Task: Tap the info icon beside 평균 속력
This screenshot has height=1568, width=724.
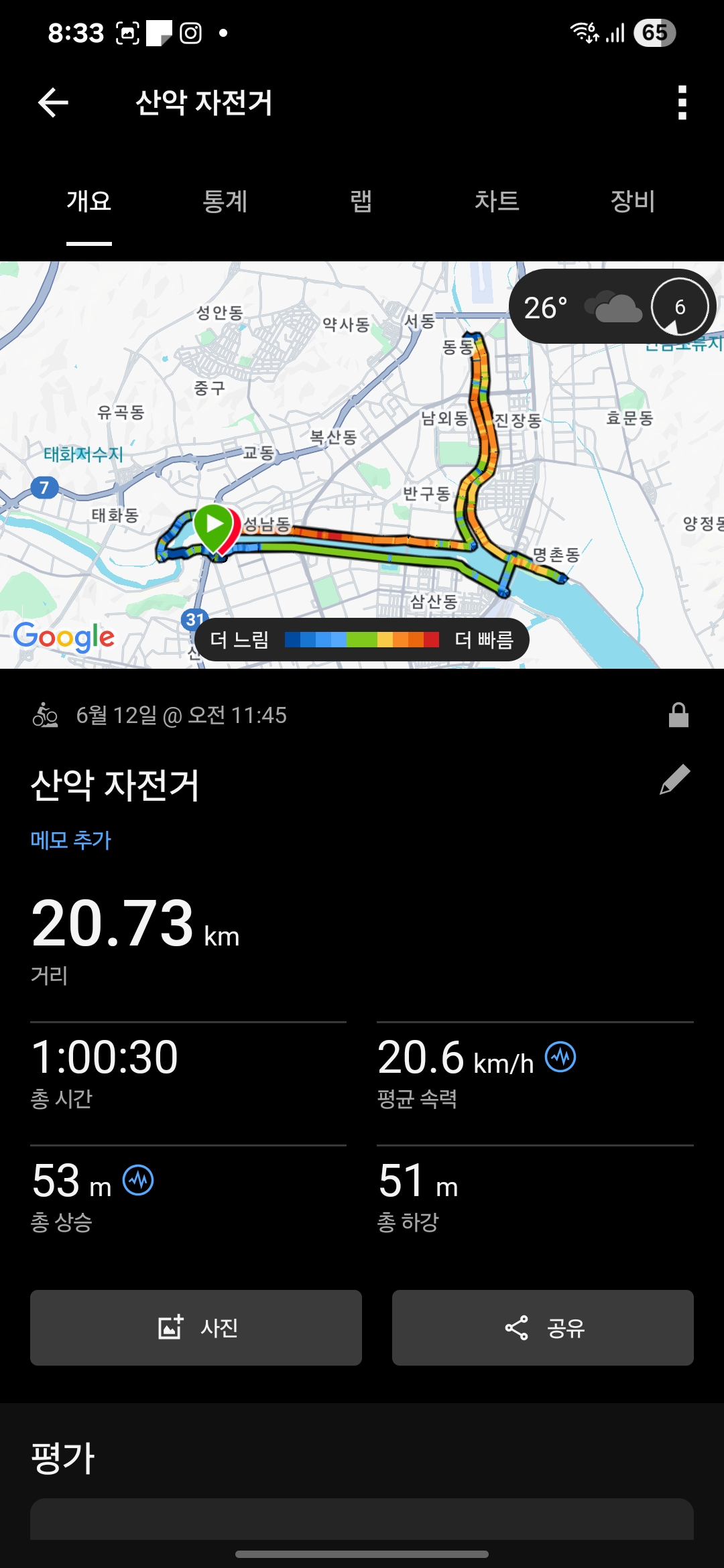Action: pyautogui.click(x=560, y=1057)
